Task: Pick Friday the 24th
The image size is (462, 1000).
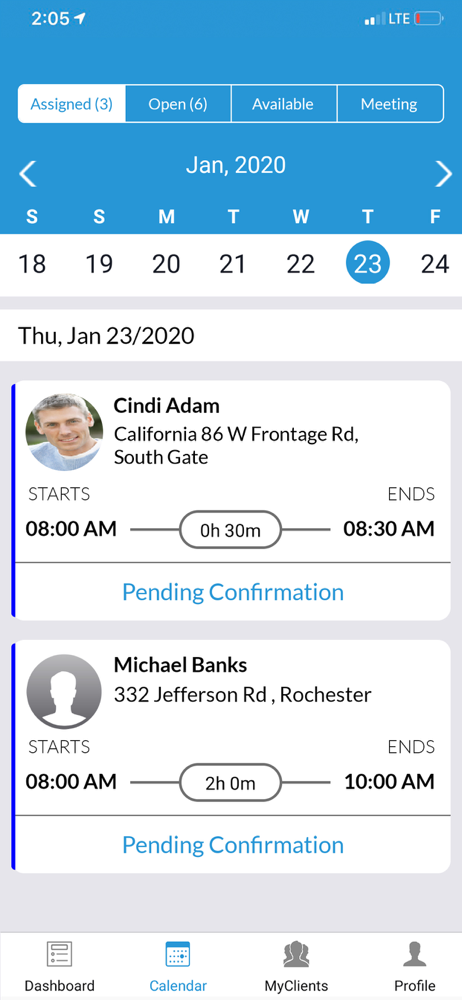Action: tap(435, 263)
